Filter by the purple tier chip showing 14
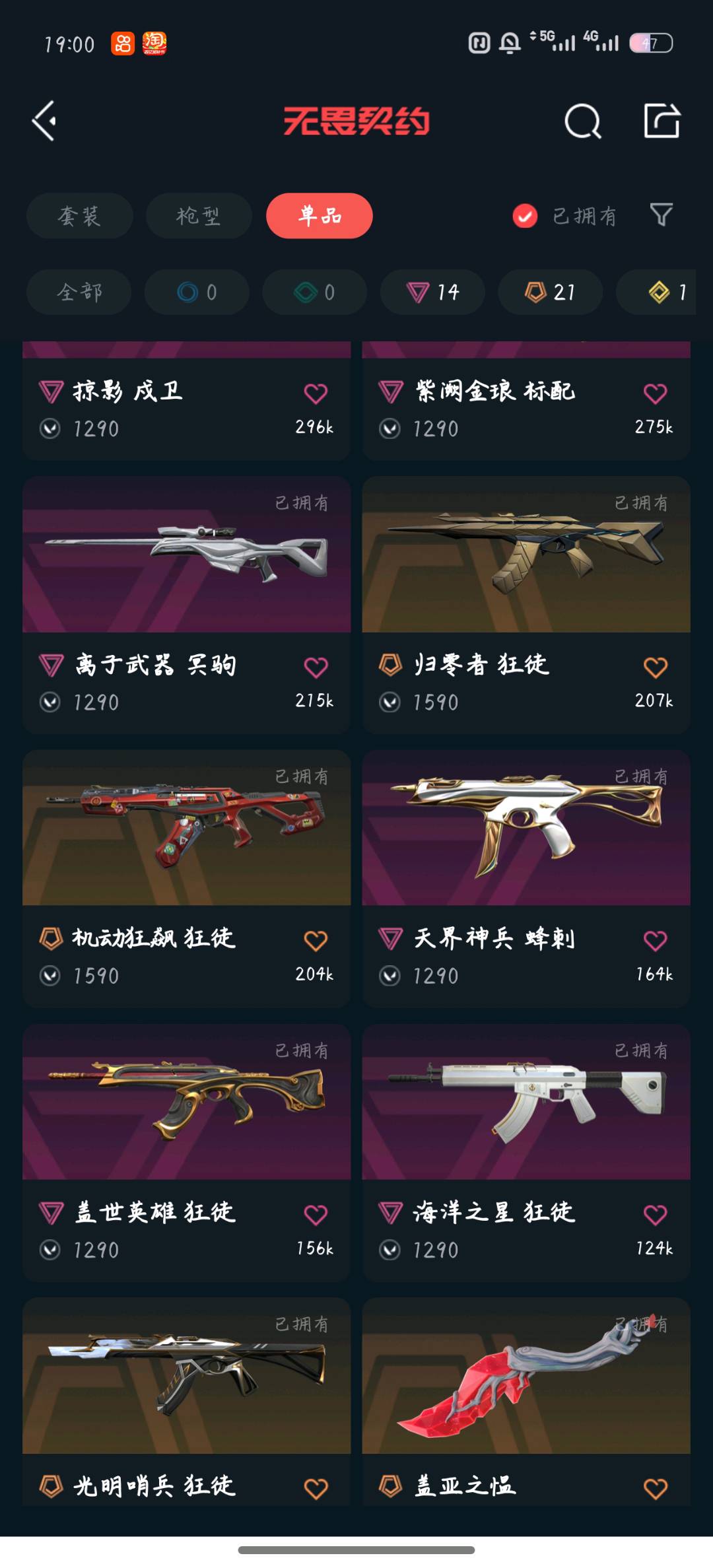The height and width of the screenshot is (1568, 713). [432, 292]
